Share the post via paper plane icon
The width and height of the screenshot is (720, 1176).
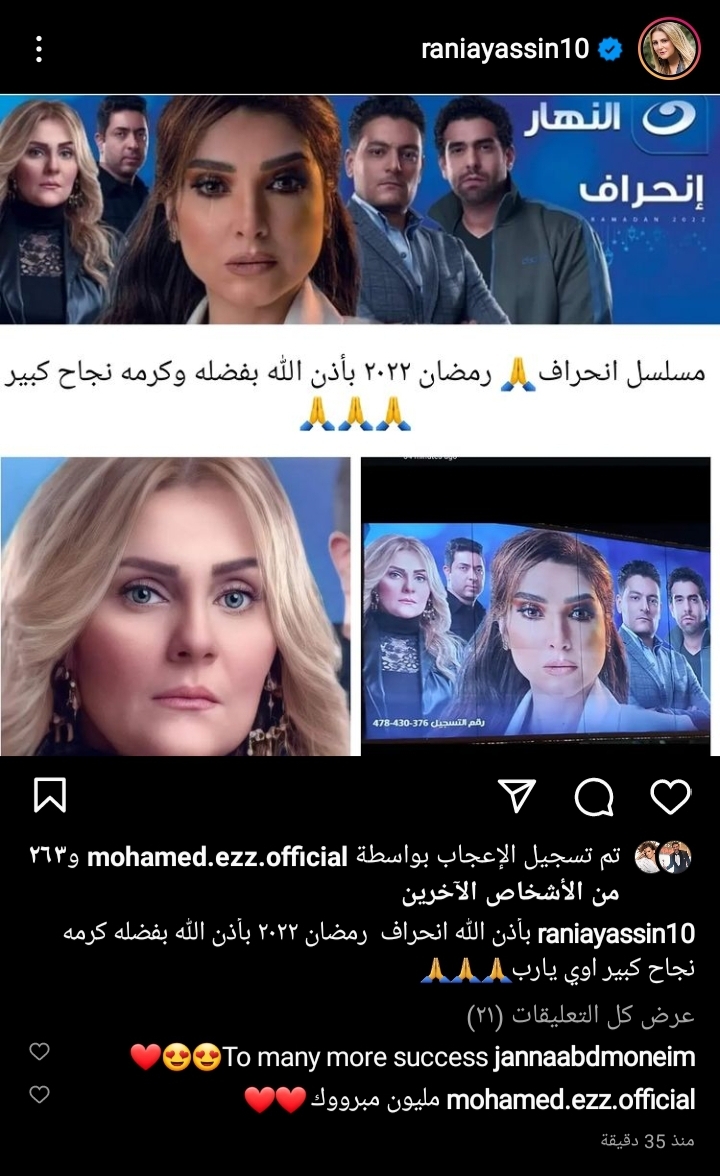pos(518,796)
